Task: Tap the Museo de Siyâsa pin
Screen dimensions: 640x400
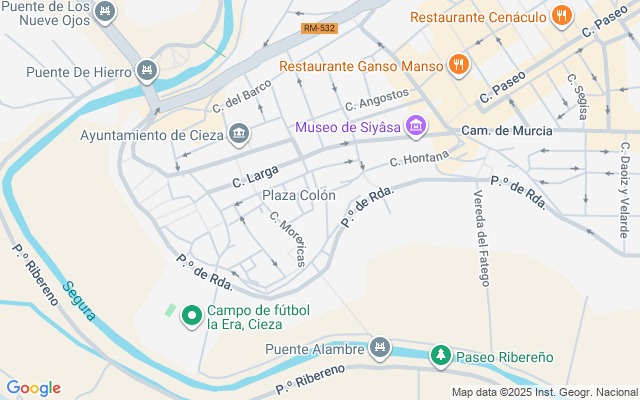Action: click(416, 126)
